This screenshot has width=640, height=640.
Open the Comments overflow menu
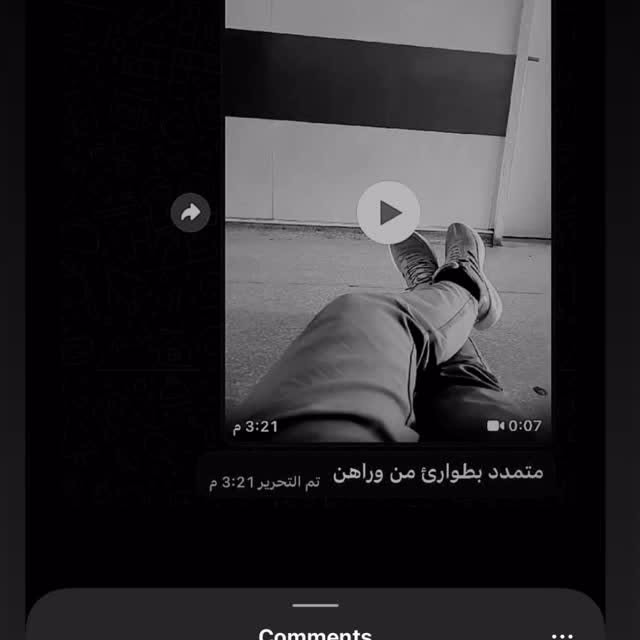coord(563,634)
